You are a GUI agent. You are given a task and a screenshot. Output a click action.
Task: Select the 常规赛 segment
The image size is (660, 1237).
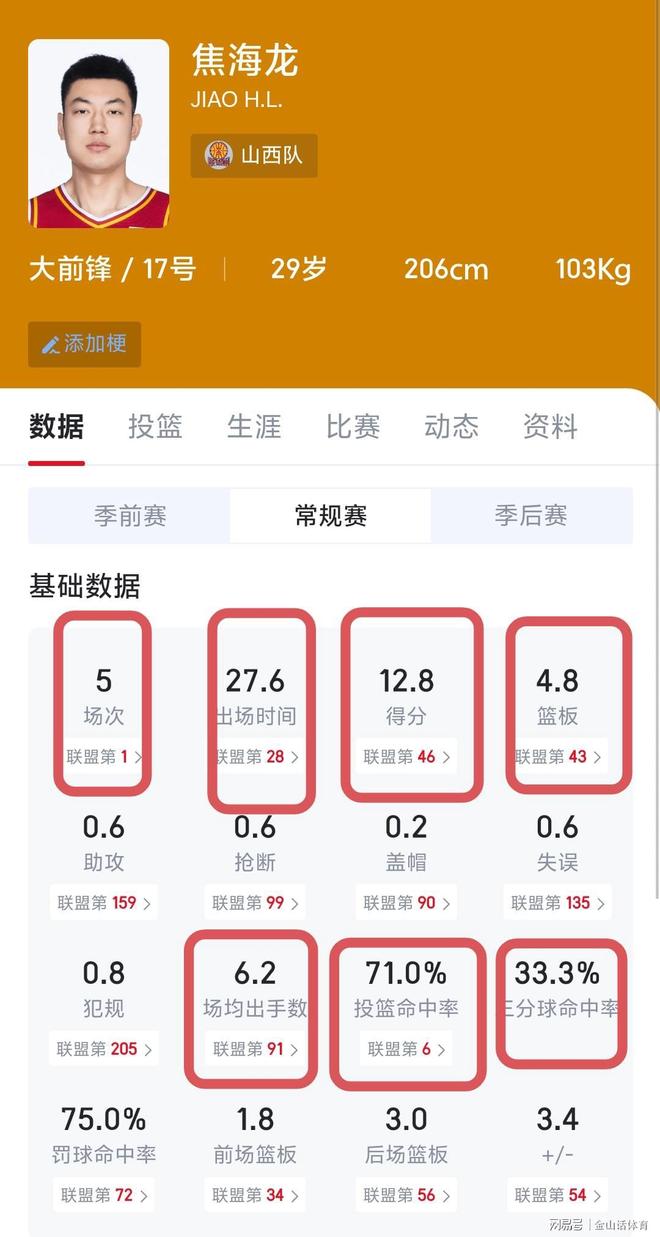pyautogui.click(x=330, y=516)
